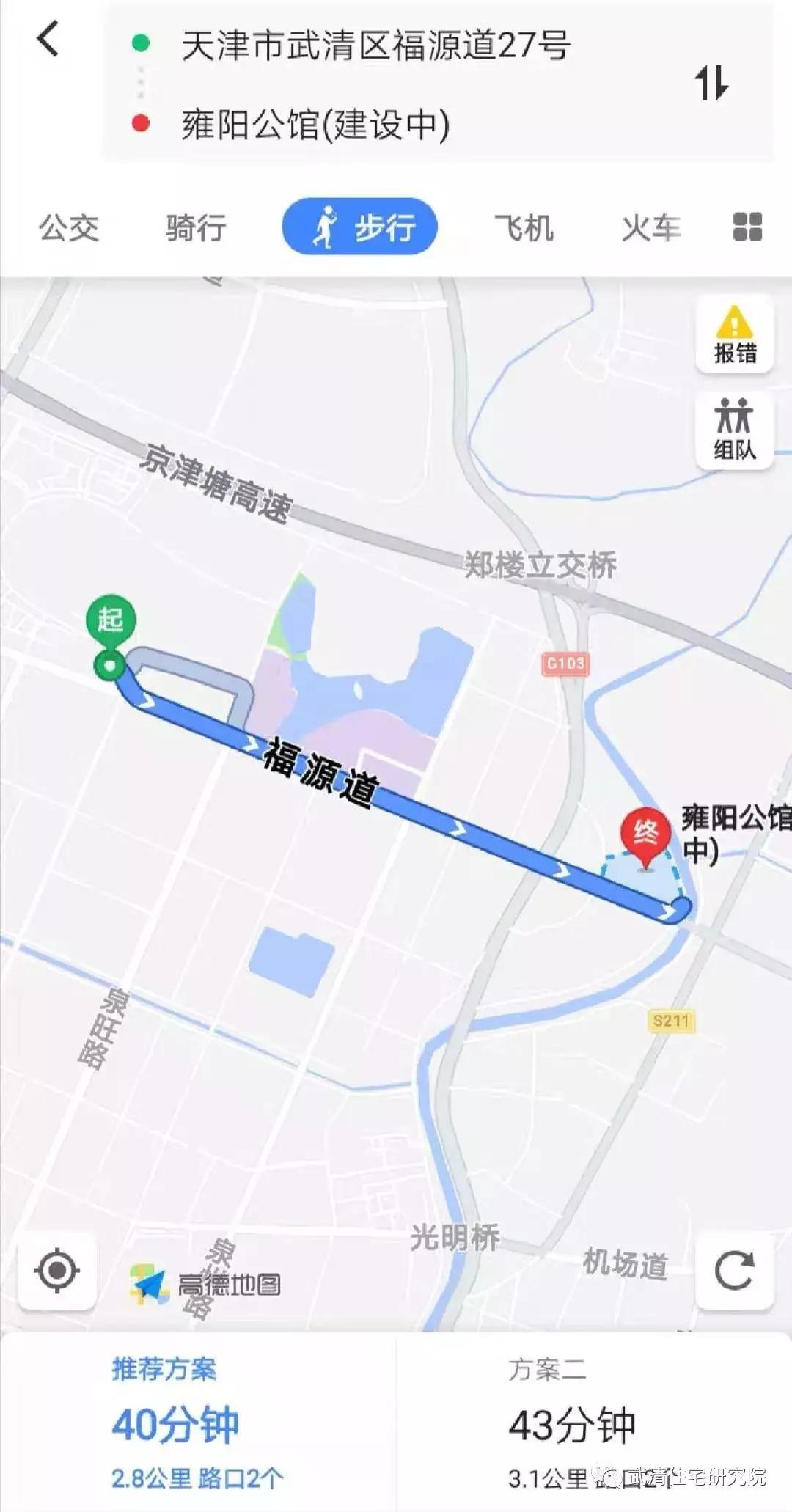Open the grid icon for more transport modes
The height and width of the screenshot is (1512, 792).
coord(746,227)
